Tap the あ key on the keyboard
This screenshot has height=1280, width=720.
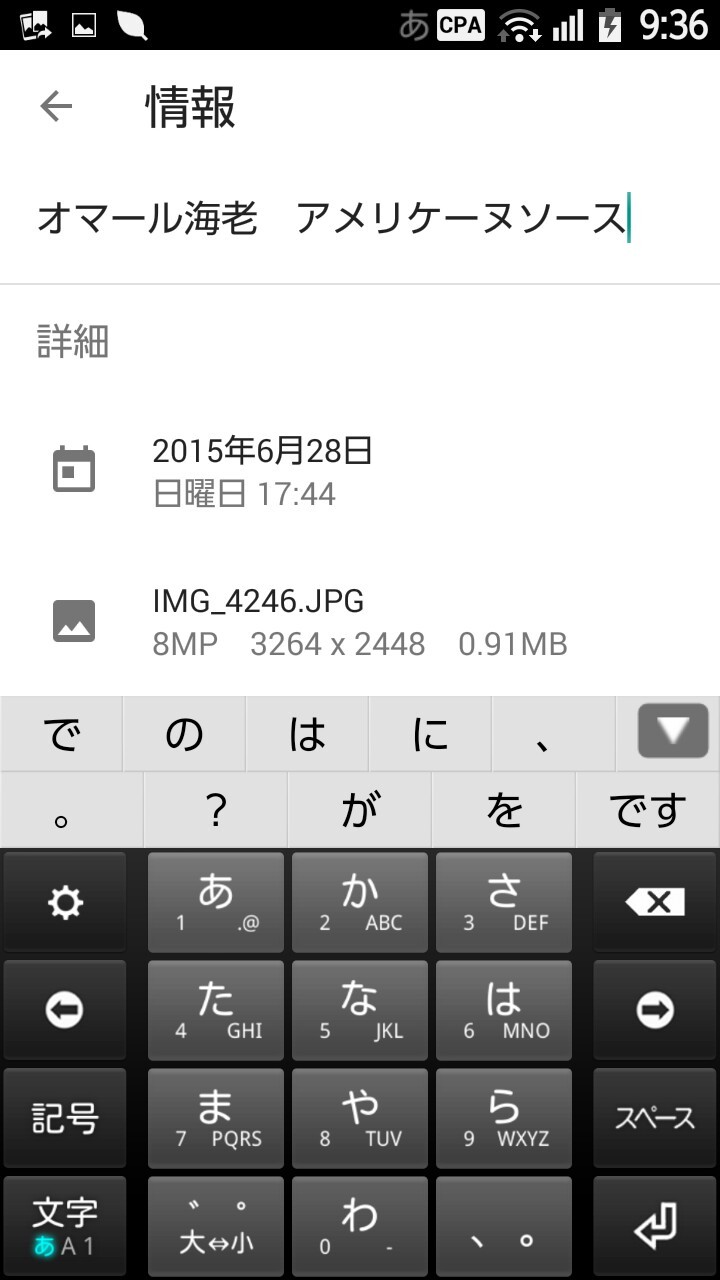point(216,903)
